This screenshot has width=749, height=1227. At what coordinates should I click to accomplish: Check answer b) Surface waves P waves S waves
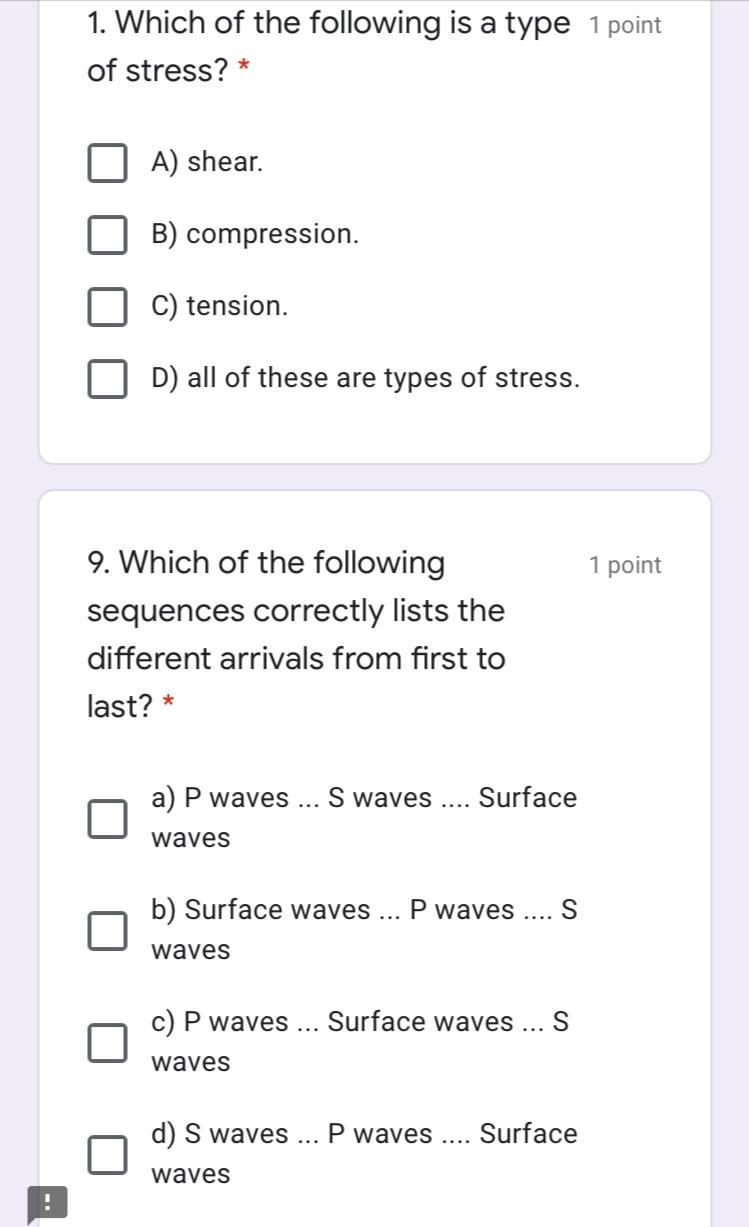[107, 930]
